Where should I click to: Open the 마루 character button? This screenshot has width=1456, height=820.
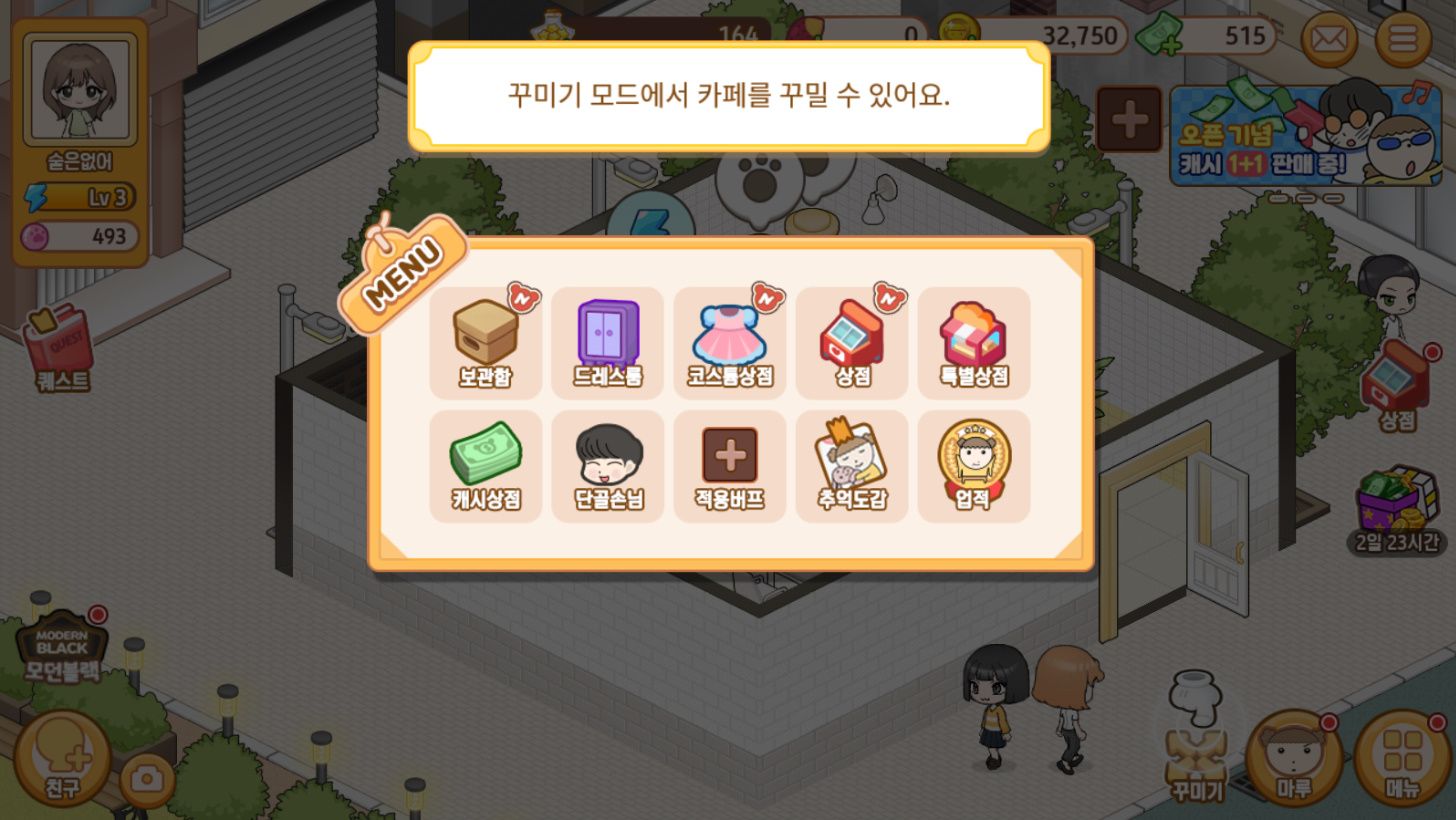(1293, 759)
